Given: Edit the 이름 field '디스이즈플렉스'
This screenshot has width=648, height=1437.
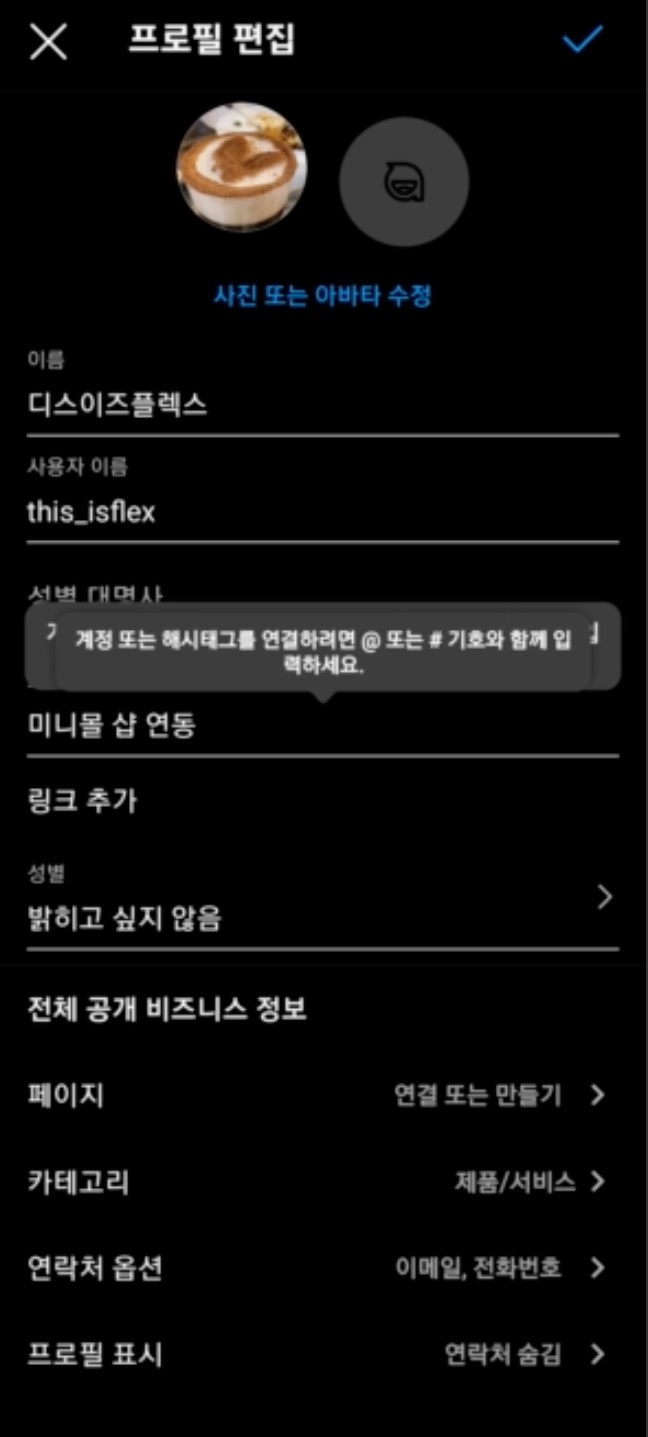Looking at the screenshot, I should tap(322, 405).
